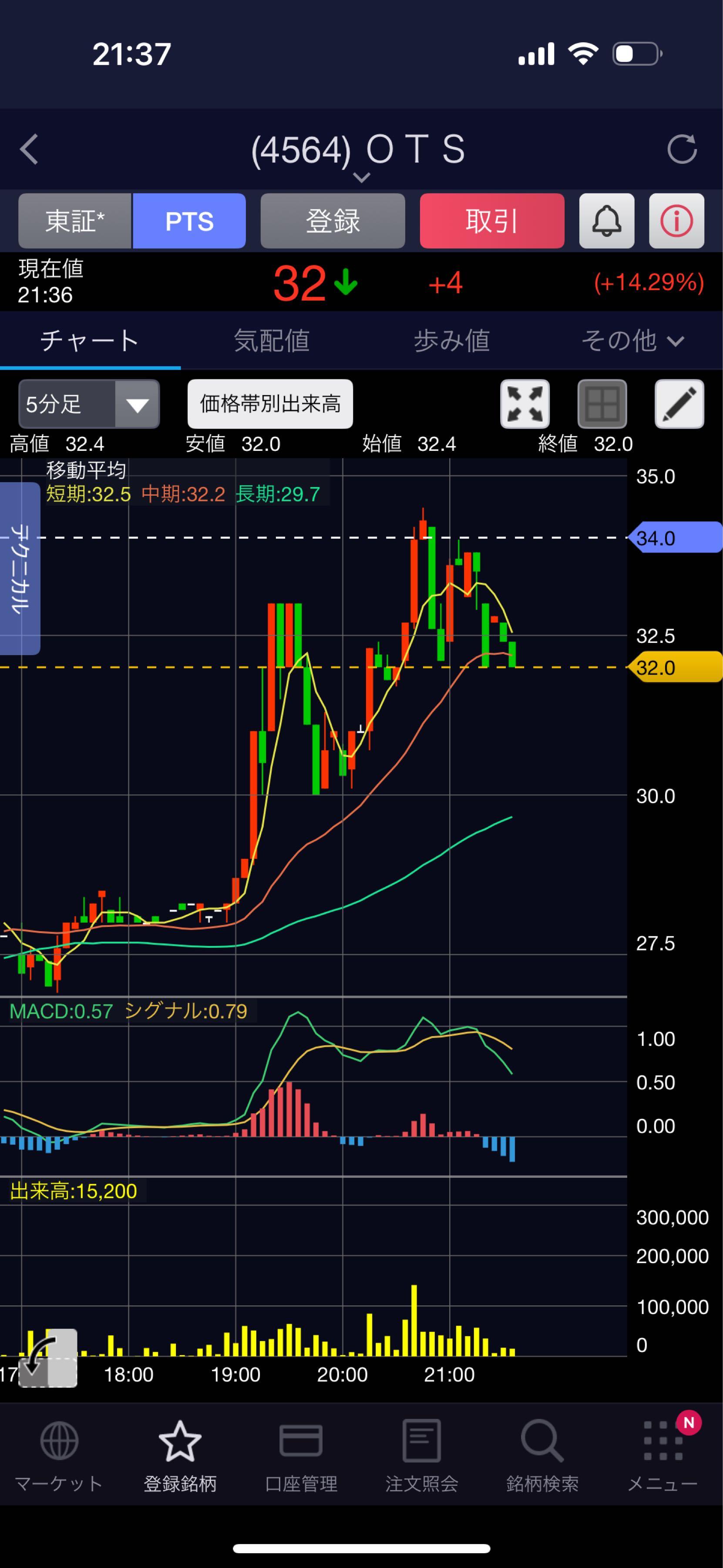This screenshot has width=723, height=1568.
Task: Tap the 価格帯別出来高 button
Action: 270,404
